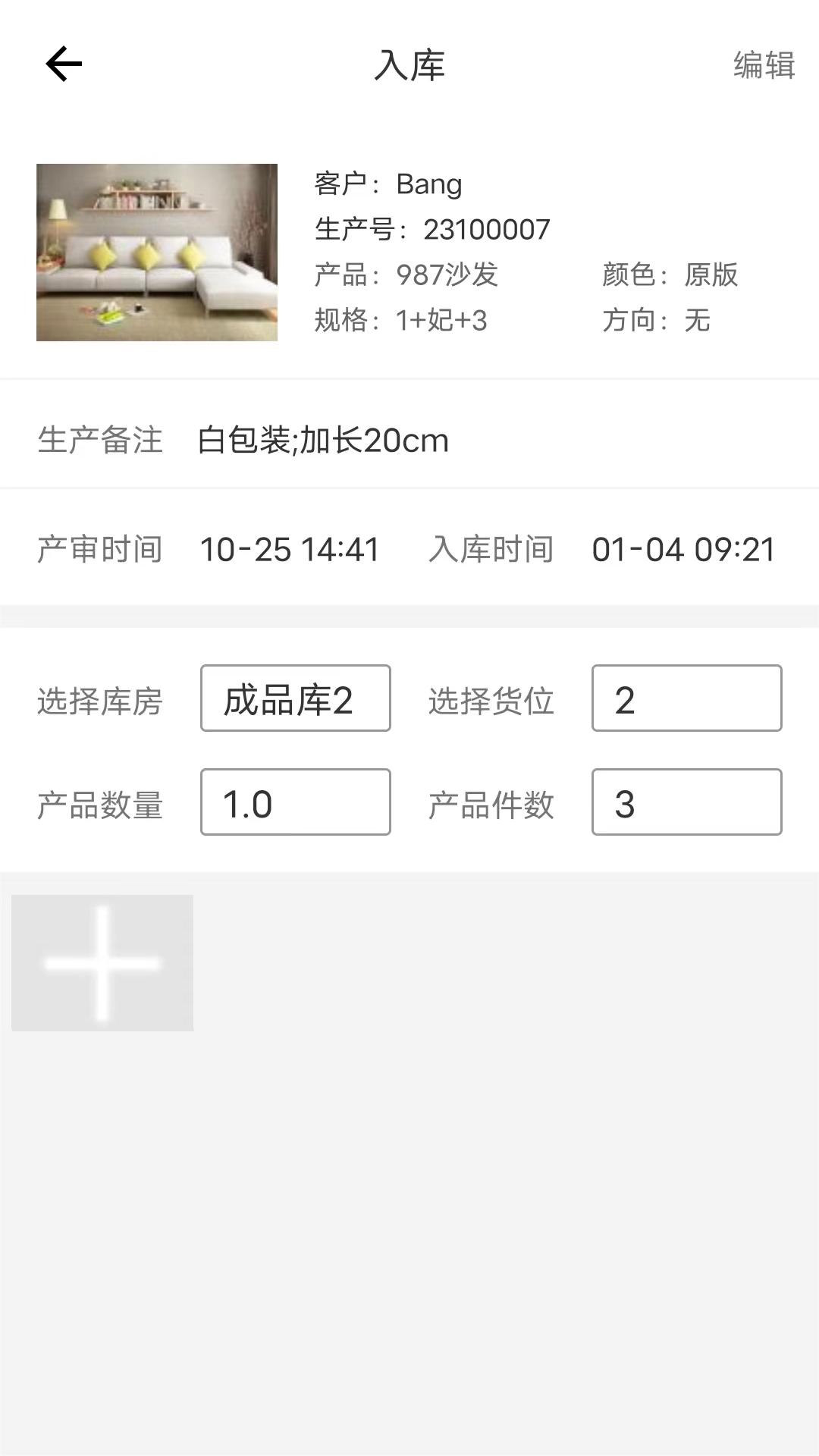
Task: Open the 选择货位 storage location field
Action: [x=686, y=698]
